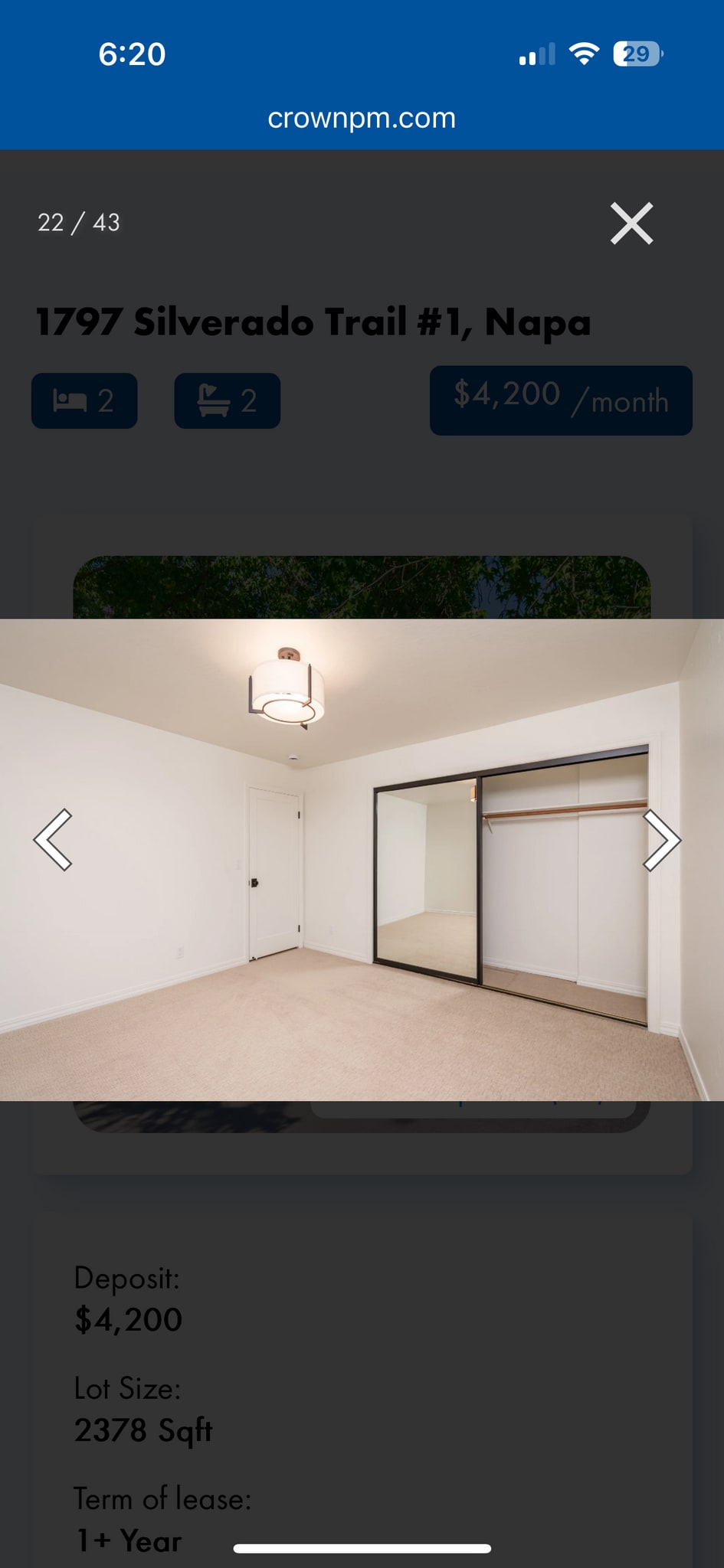The width and height of the screenshot is (724, 1568).
Task: Go to the previous photo
Action: 54,840
